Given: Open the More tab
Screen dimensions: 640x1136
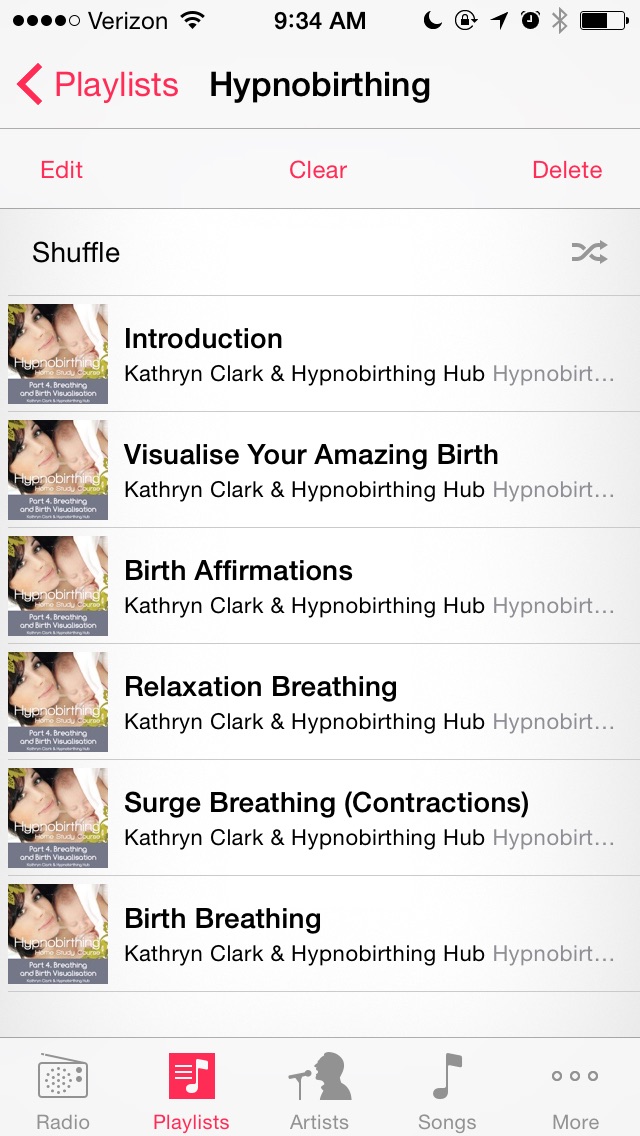Looking at the screenshot, I should pyautogui.click(x=575, y=1090).
